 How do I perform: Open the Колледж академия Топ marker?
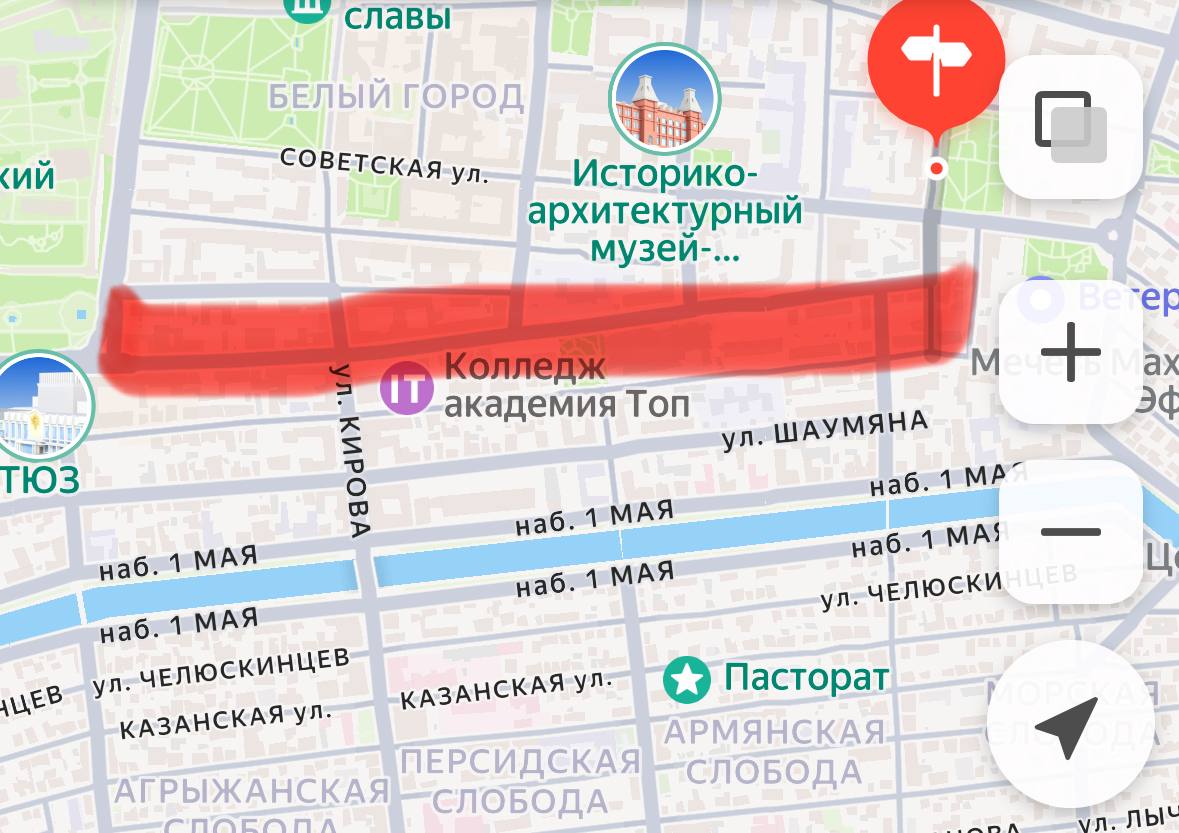point(407,388)
